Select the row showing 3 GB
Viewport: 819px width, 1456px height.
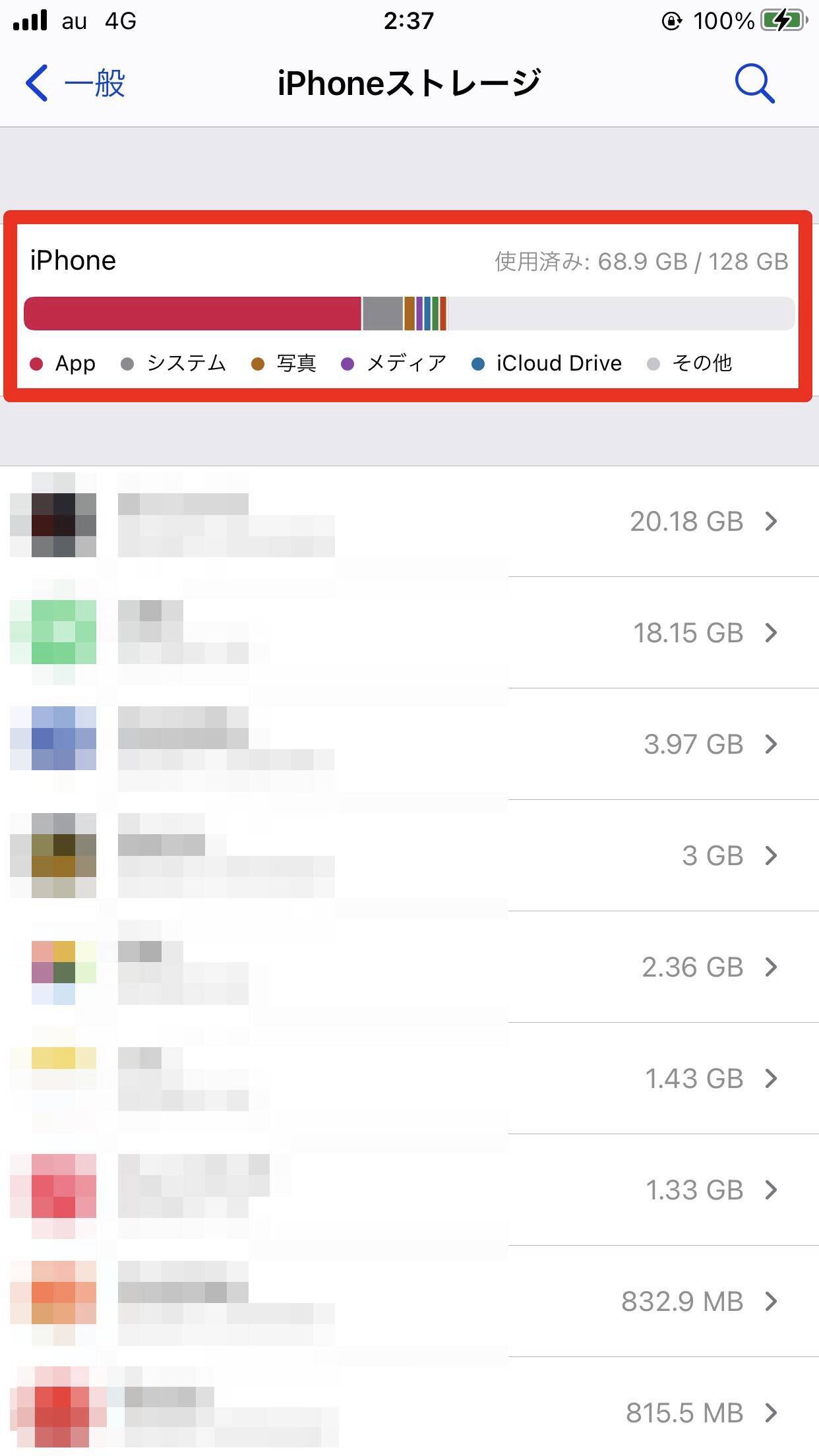coord(409,856)
